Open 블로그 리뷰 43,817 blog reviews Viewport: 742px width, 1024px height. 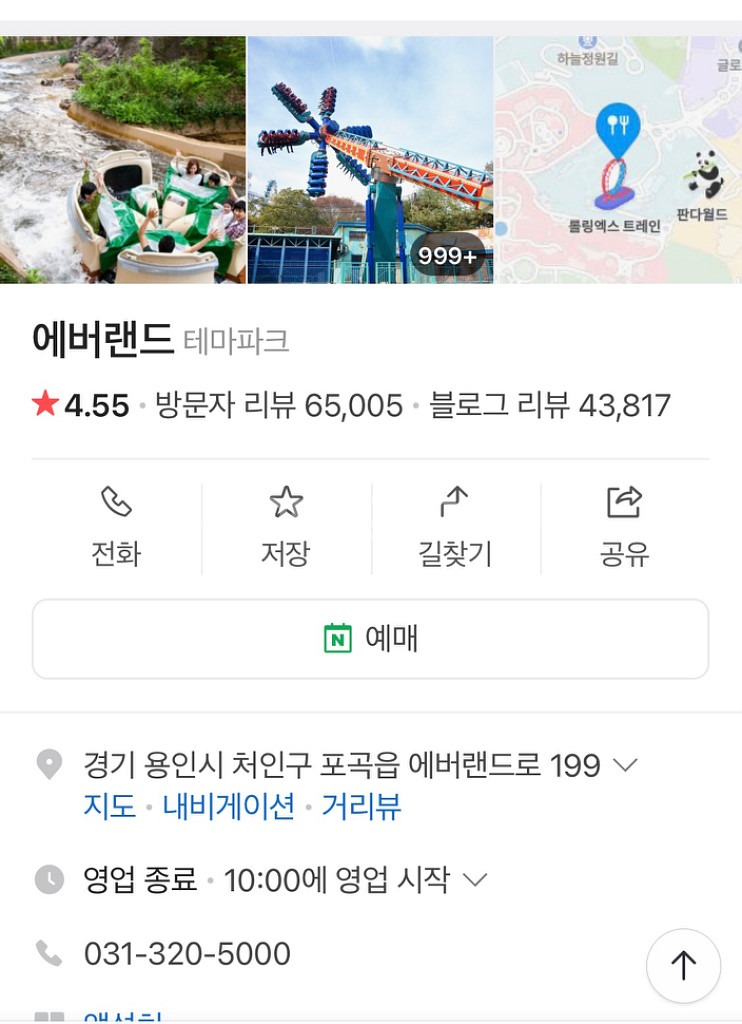click(549, 405)
